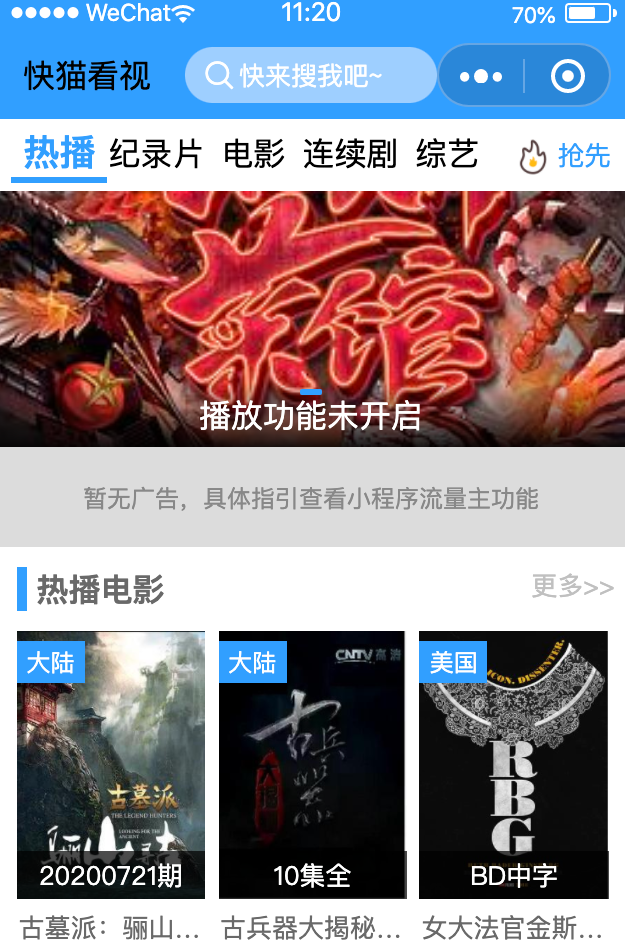625x952 pixels.
Task: Open the 女大法官金斯 movie card
Action: tap(513, 765)
